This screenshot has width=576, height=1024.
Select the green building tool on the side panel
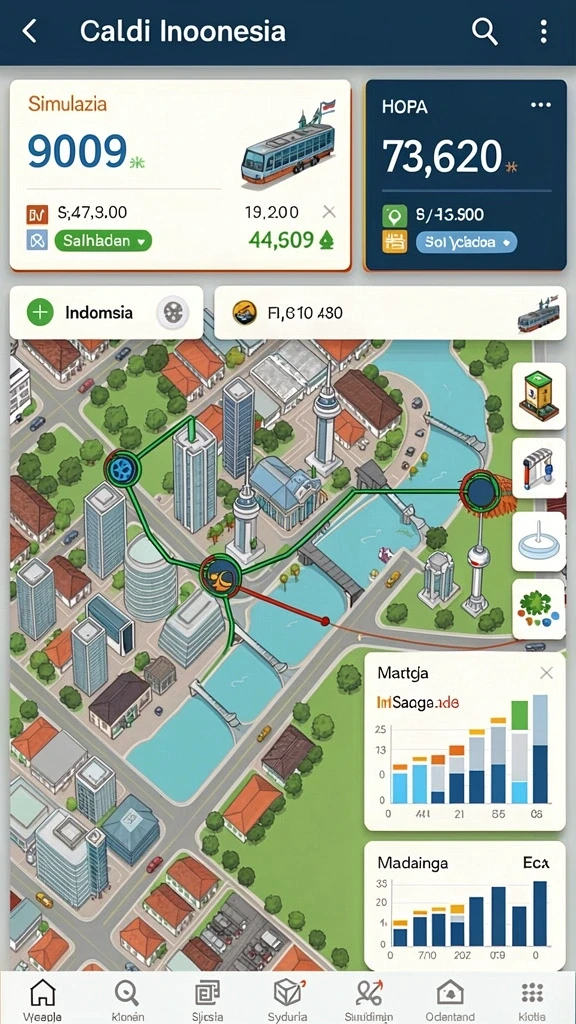coord(539,396)
